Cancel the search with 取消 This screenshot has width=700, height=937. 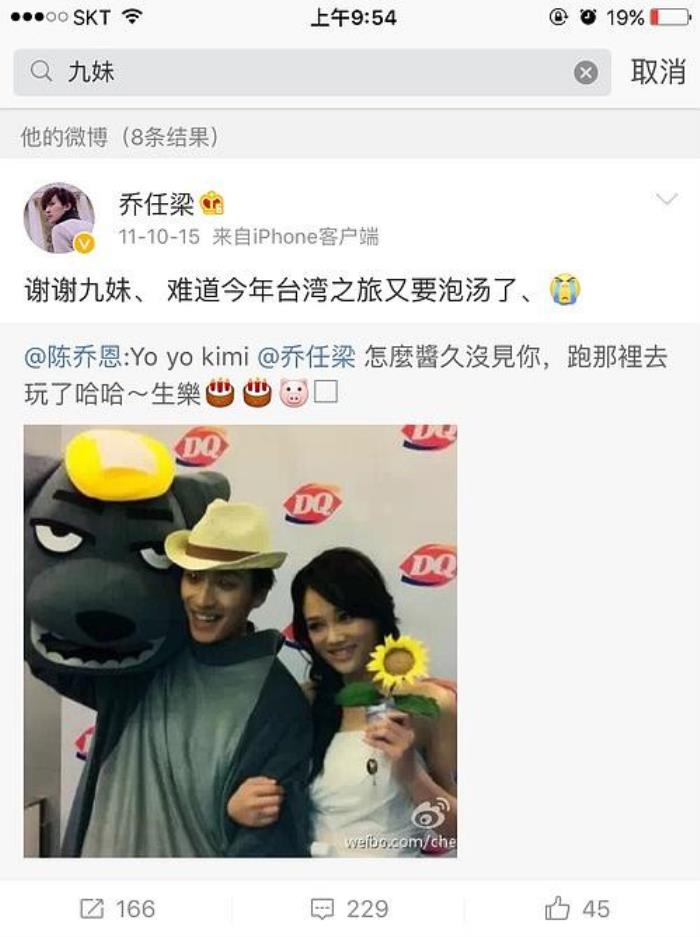pyautogui.click(x=657, y=72)
